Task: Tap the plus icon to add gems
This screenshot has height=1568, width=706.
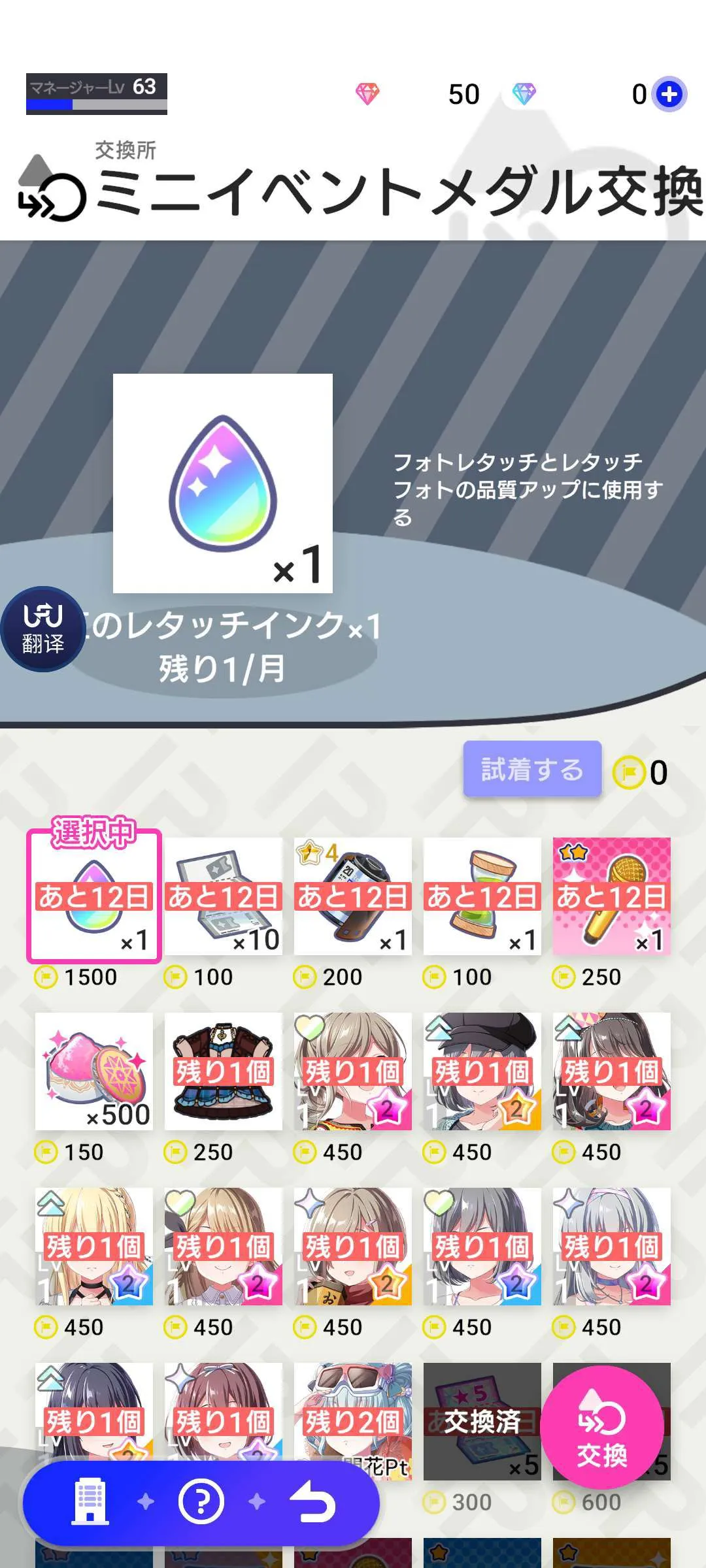Action: [669, 95]
